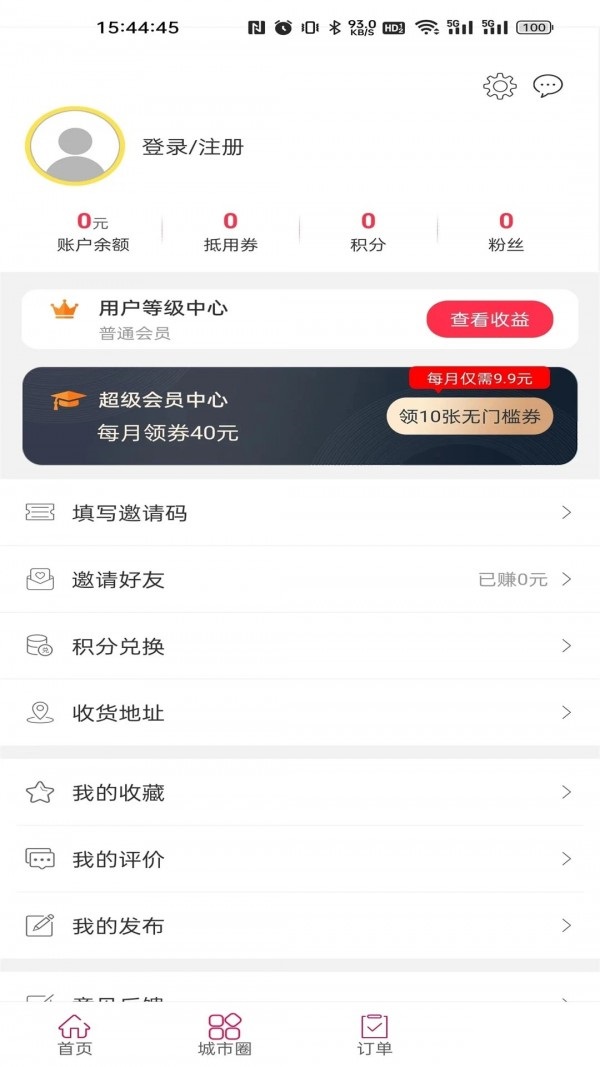
Task: Open 粉丝 followers list
Action: pyautogui.click(x=506, y=232)
